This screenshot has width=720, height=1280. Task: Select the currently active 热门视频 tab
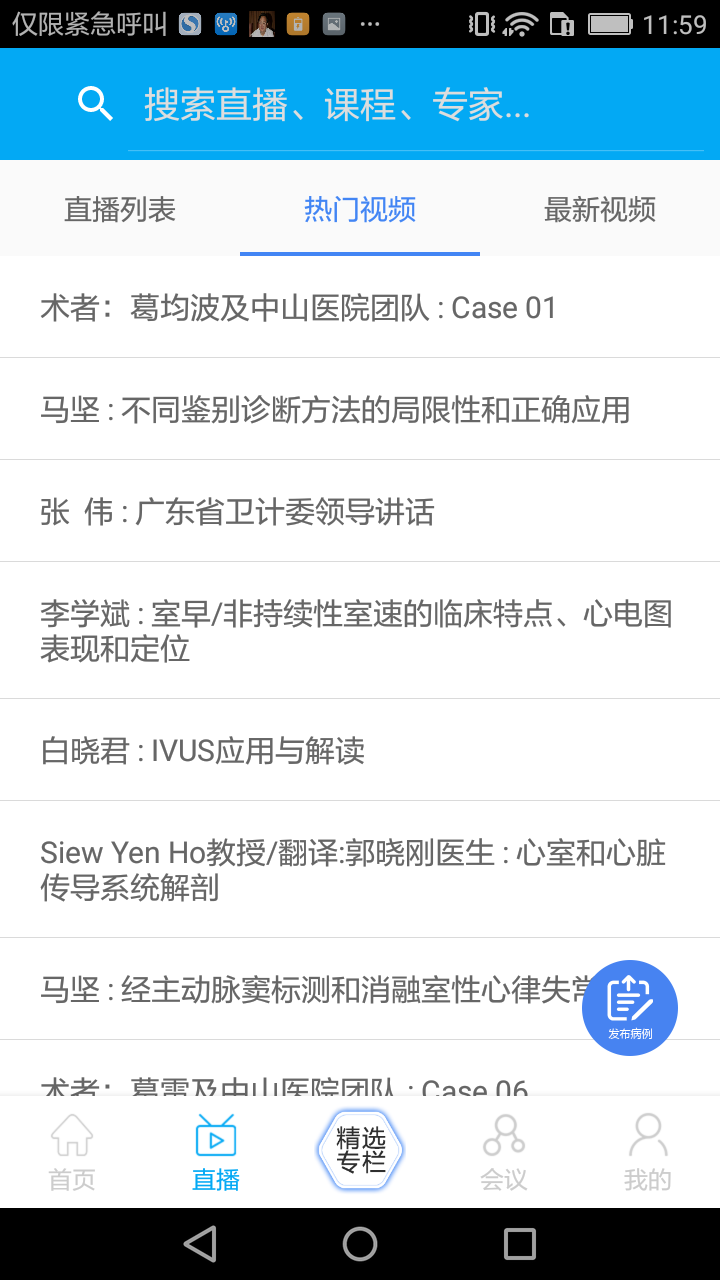(359, 209)
